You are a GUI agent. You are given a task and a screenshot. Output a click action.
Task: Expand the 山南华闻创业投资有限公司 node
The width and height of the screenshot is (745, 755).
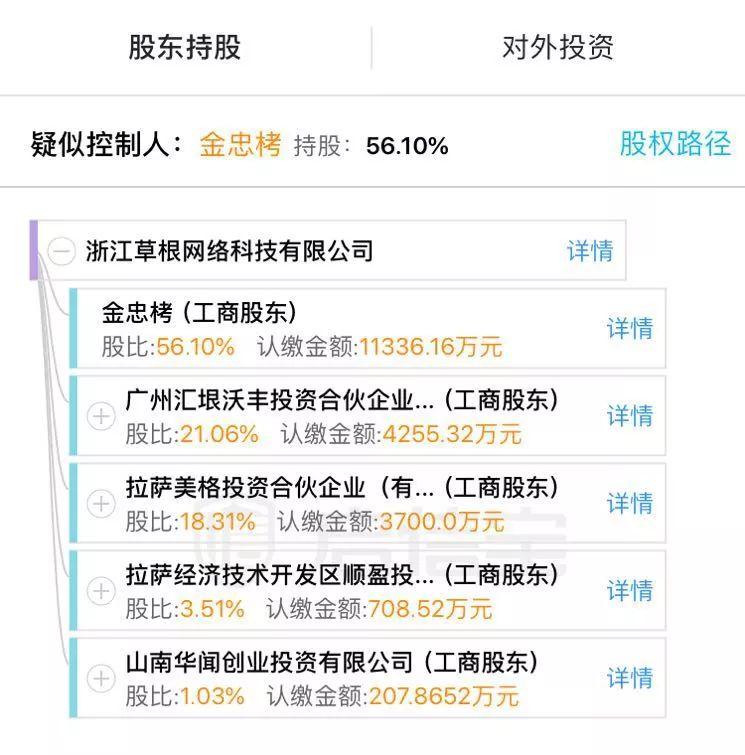(101, 678)
